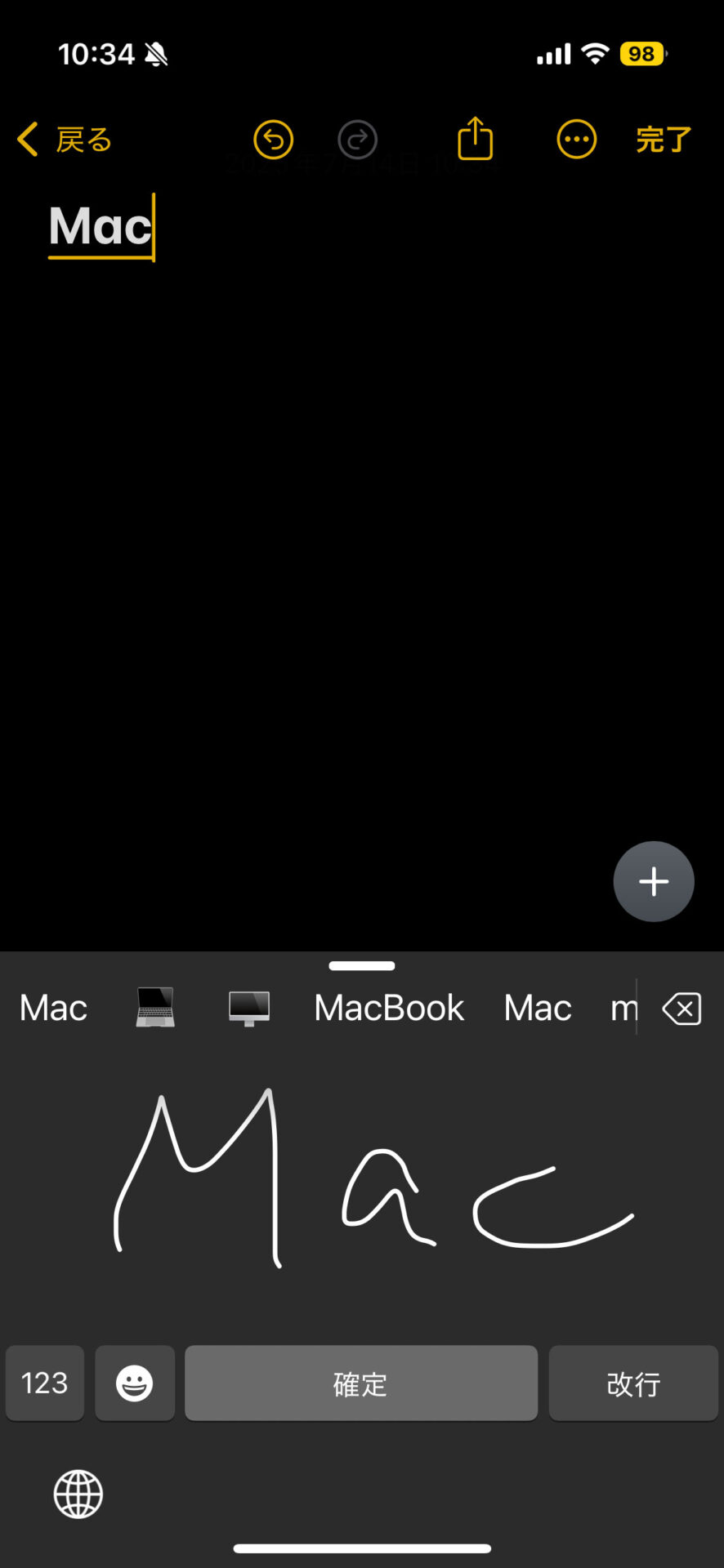
Task: Pick the laptop emoji suggestion
Action: pos(155,1008)
